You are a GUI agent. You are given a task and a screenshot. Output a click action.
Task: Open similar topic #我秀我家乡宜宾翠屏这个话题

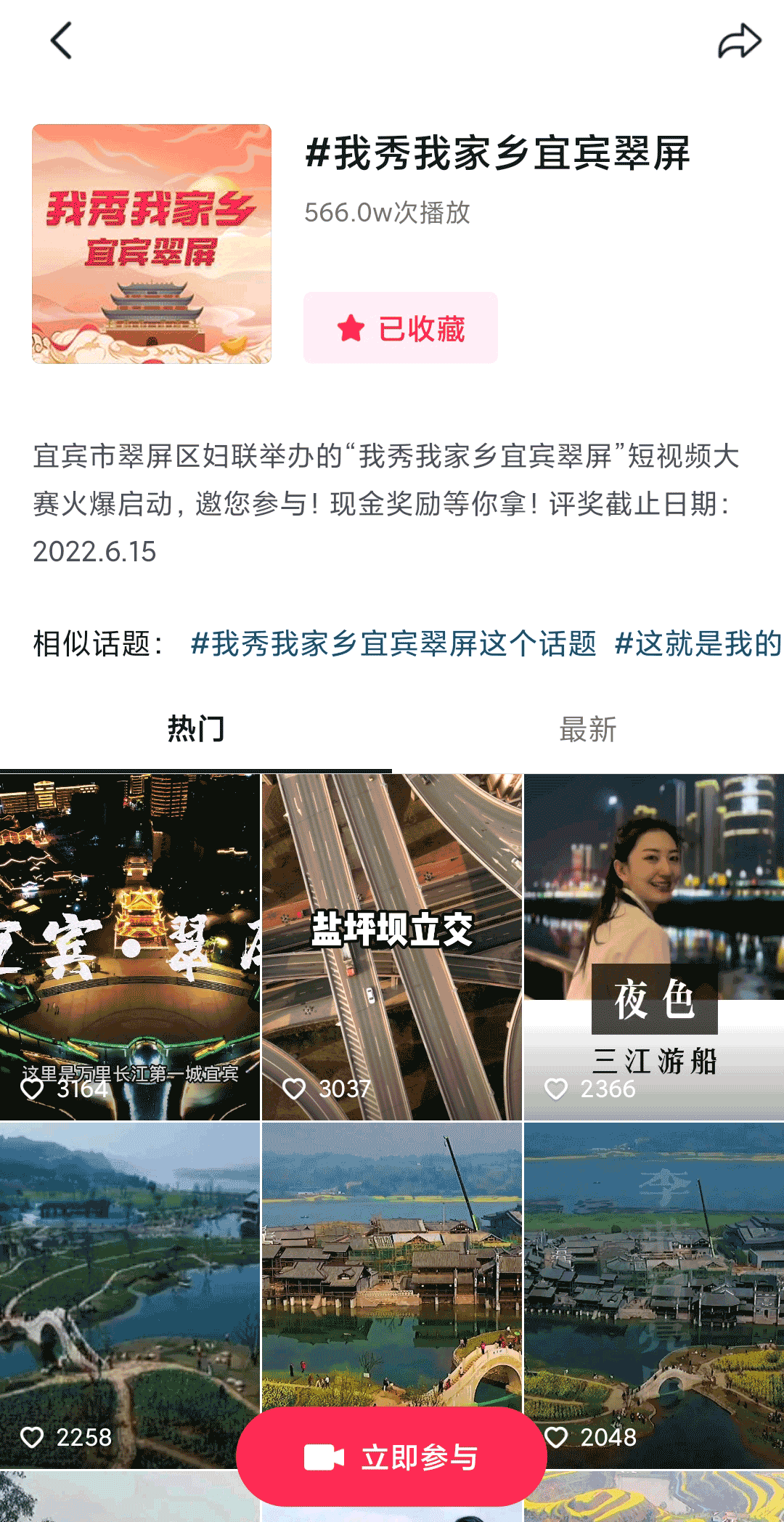393,643
